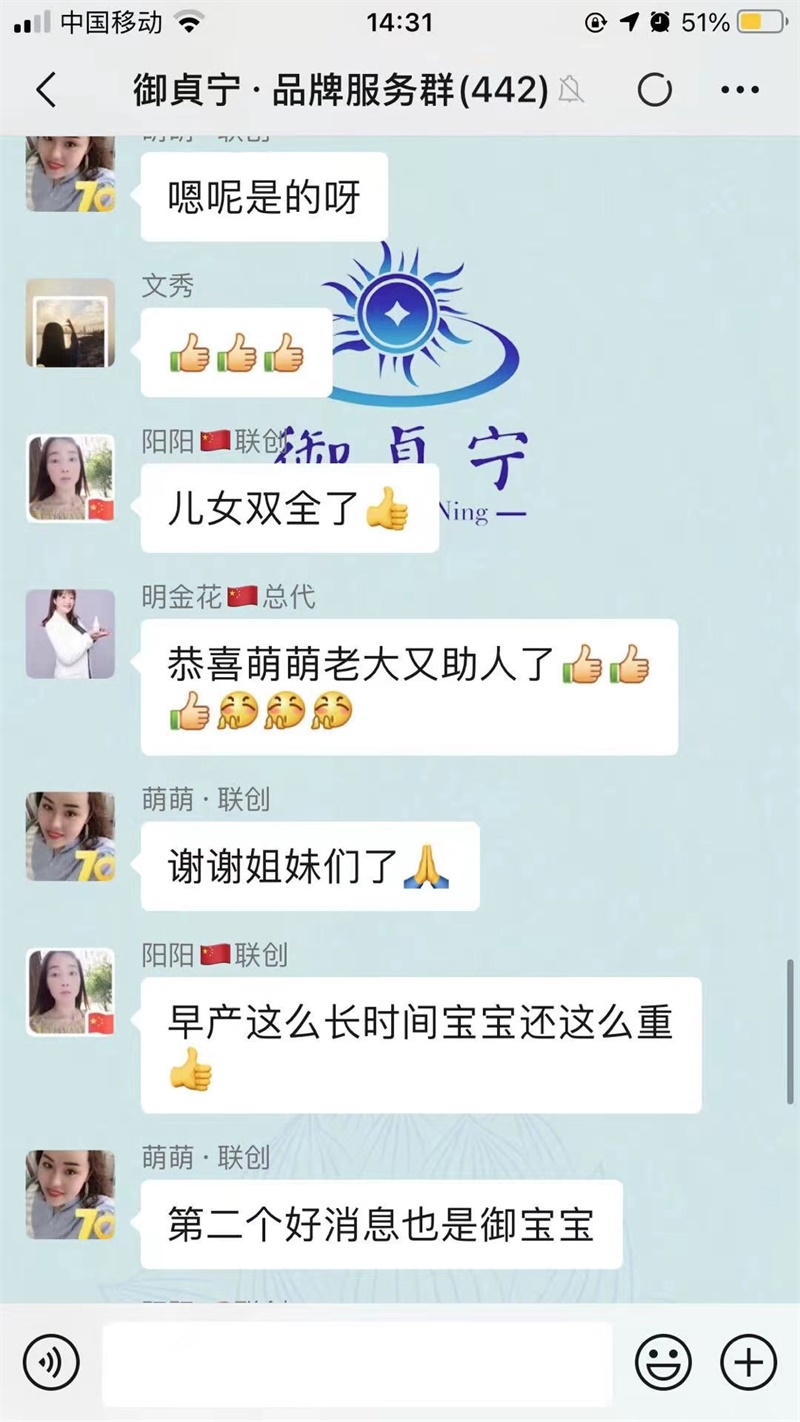Tap the circle icon beside the overflow menu
Image resolution: width=800 pixels, height=1422 pixels.
(655, 91)
